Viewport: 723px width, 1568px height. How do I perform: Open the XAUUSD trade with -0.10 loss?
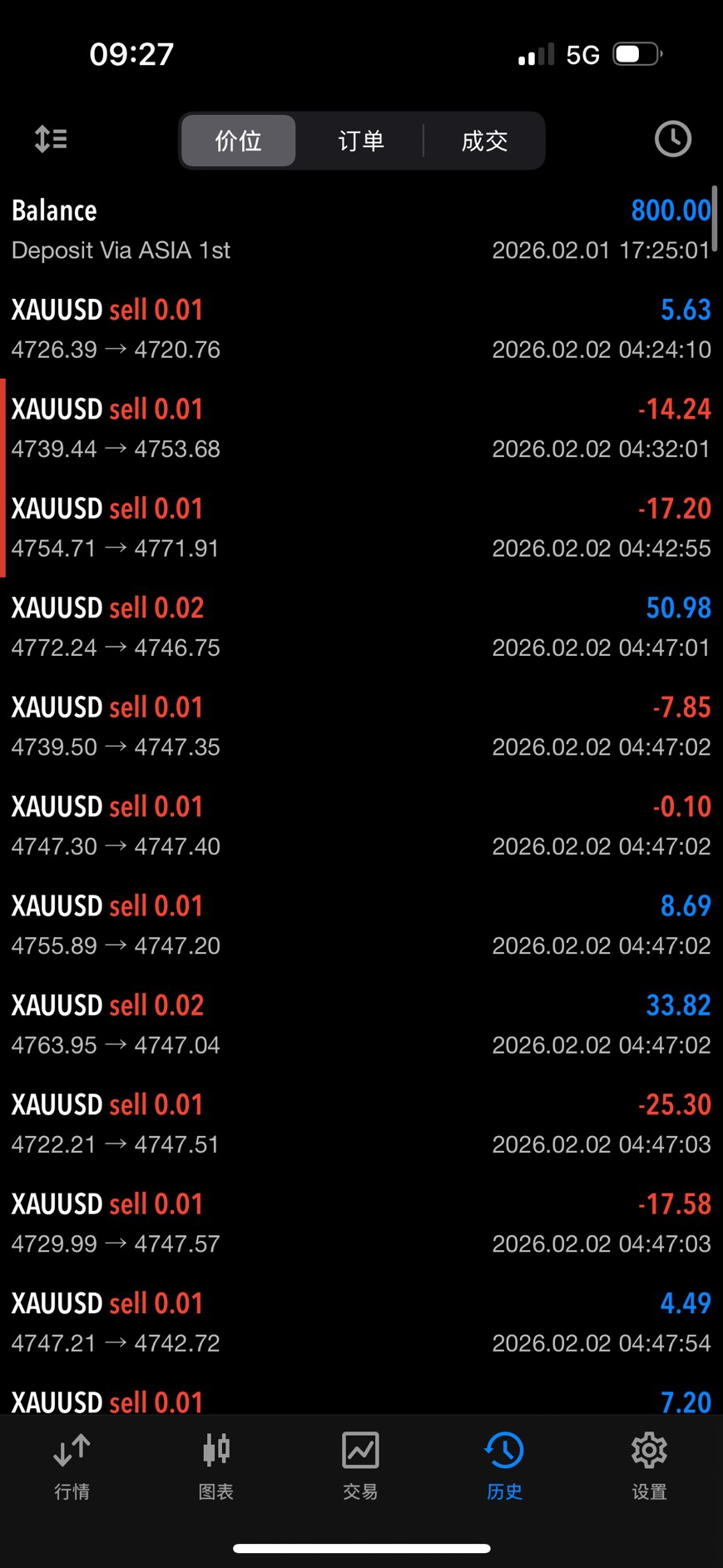coord(361,826)
